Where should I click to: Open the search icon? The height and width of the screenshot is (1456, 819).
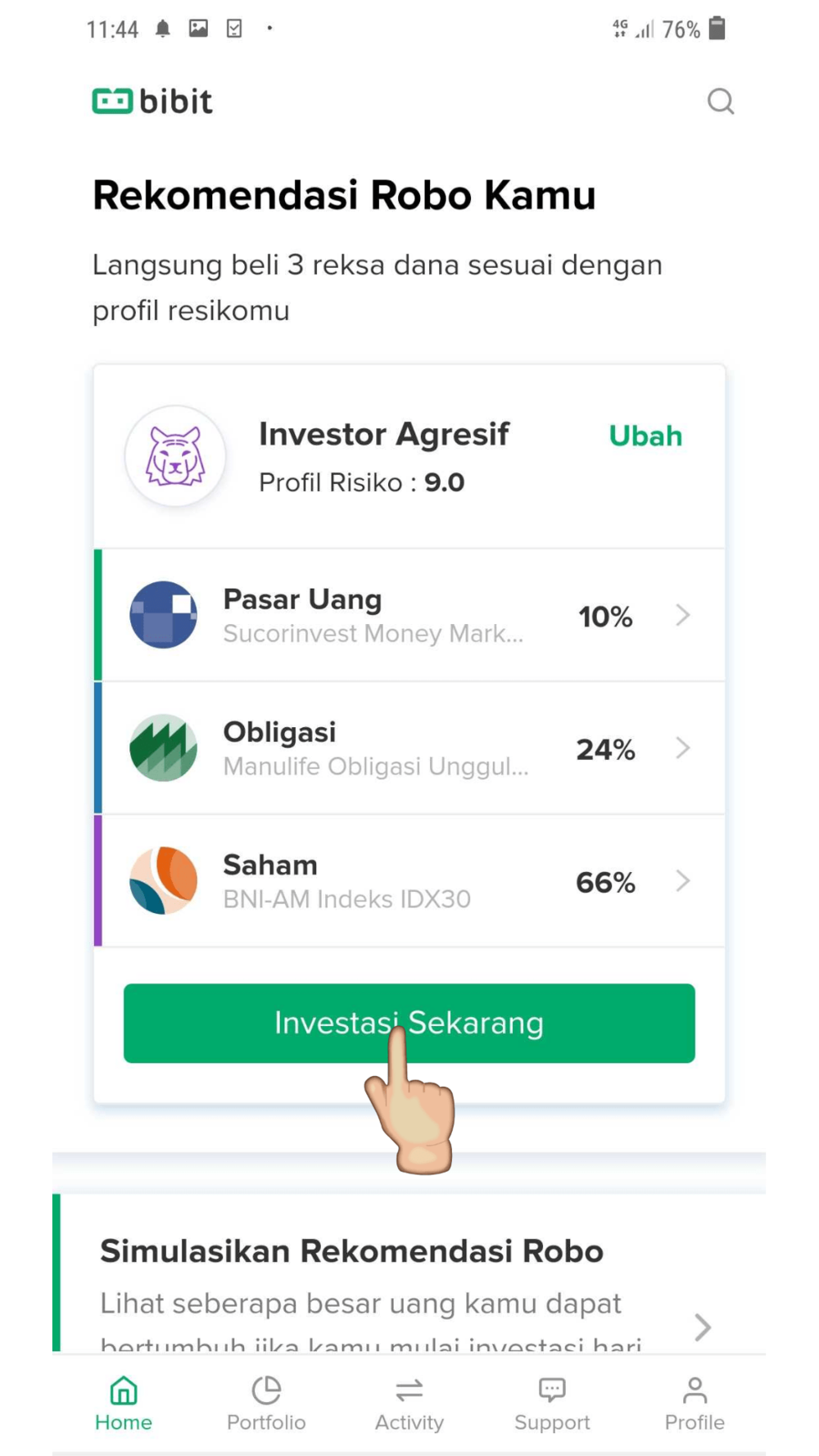721,102
